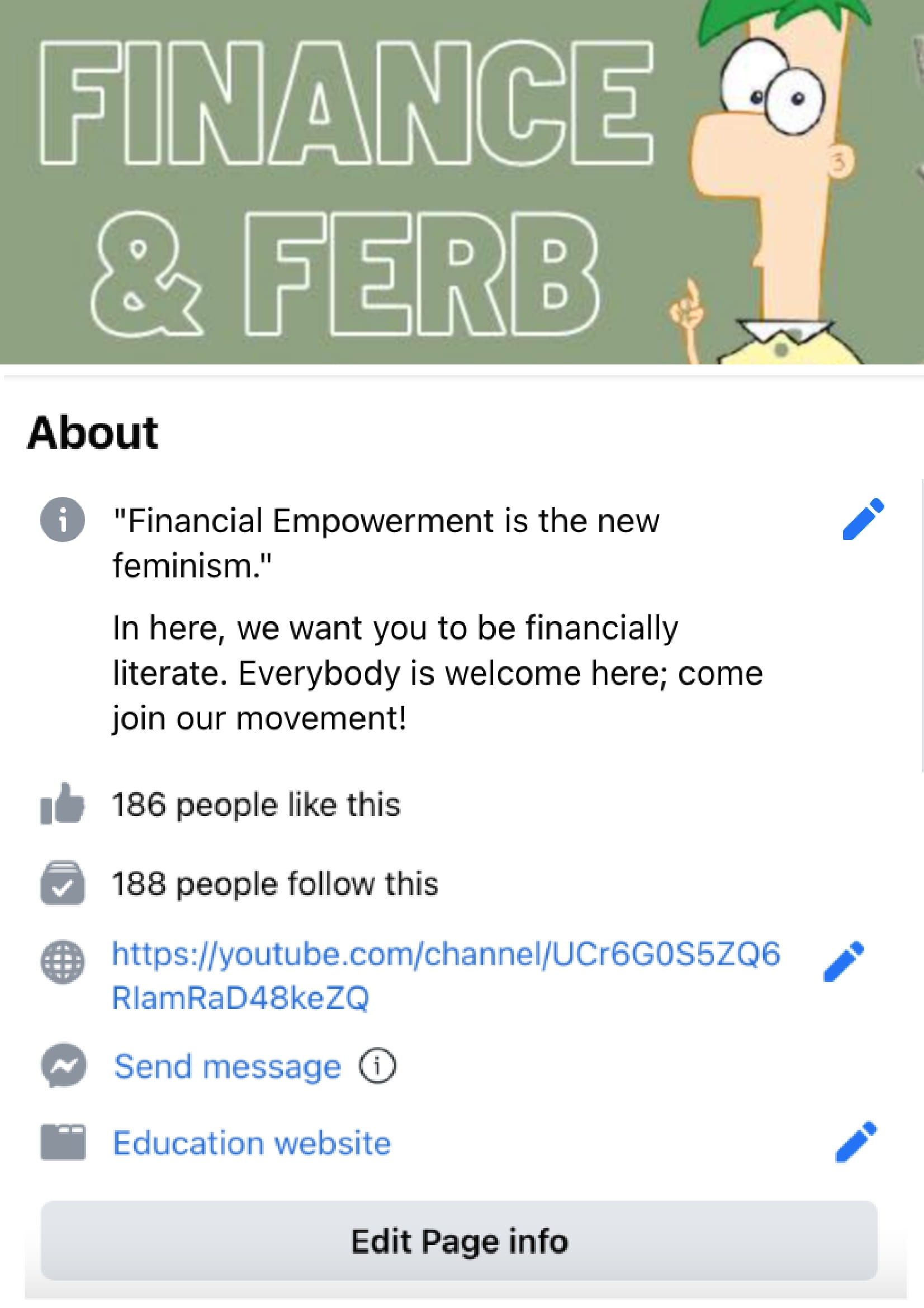924x1308 pixels.
Task: Open the Finance & Ferb cover photo
Action: point(461,182)
